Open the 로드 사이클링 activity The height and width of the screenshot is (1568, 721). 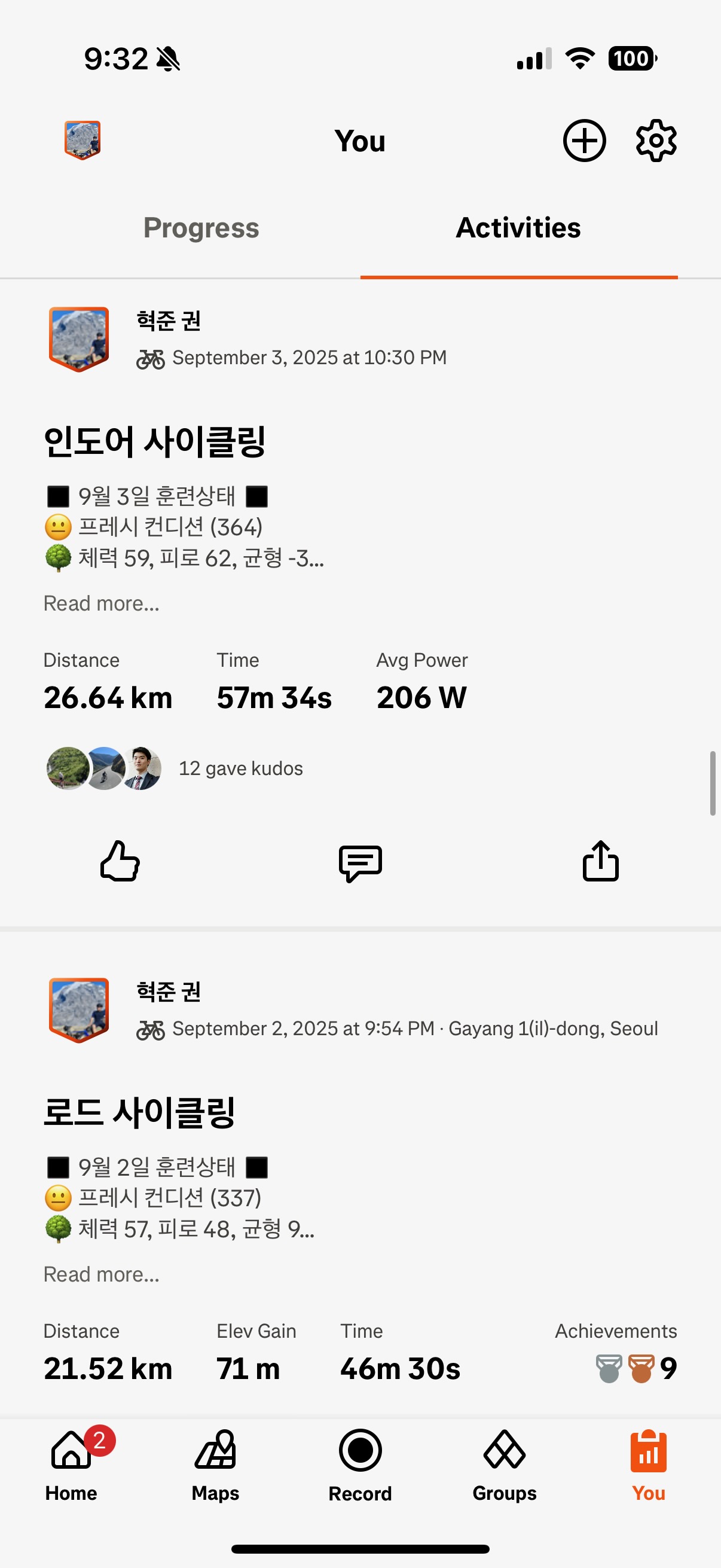[139, 1112]
